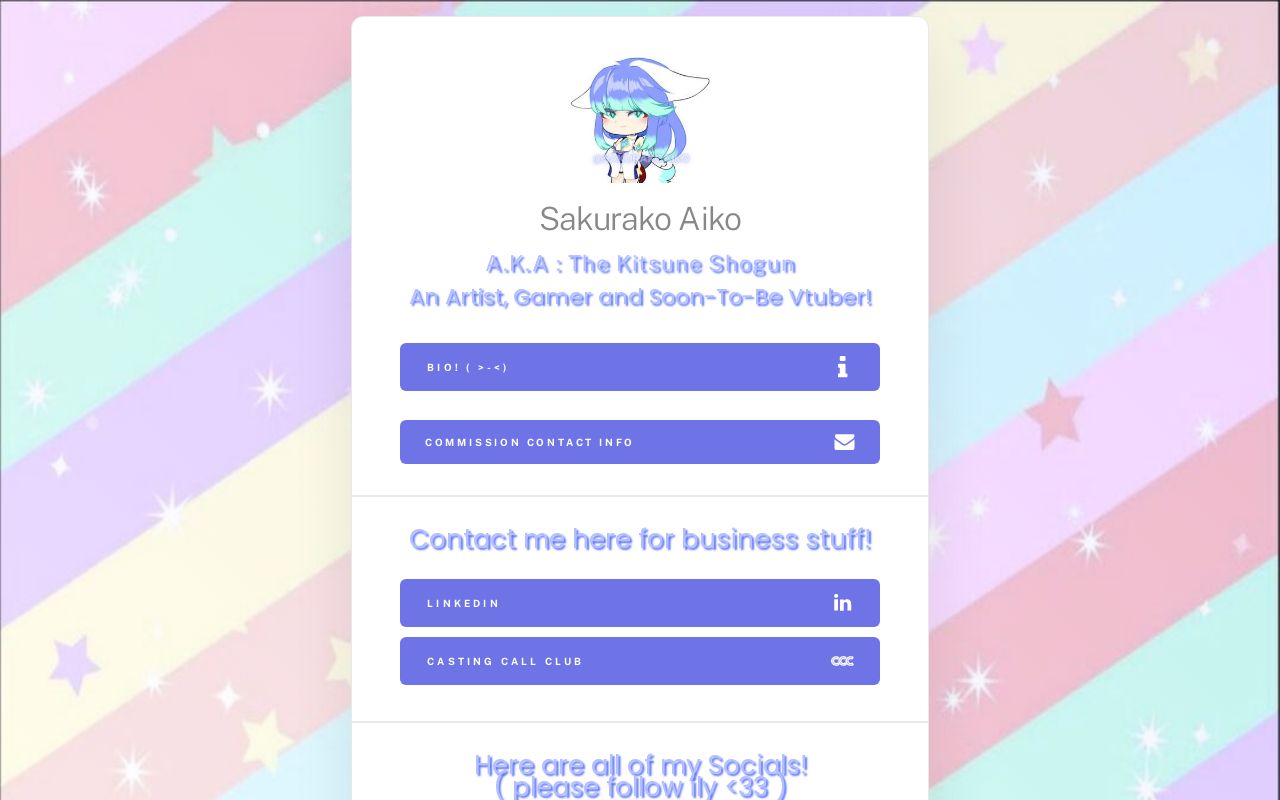Open the BIO! ( >-<) button
1280x800 pixels.
click(640, 367)
